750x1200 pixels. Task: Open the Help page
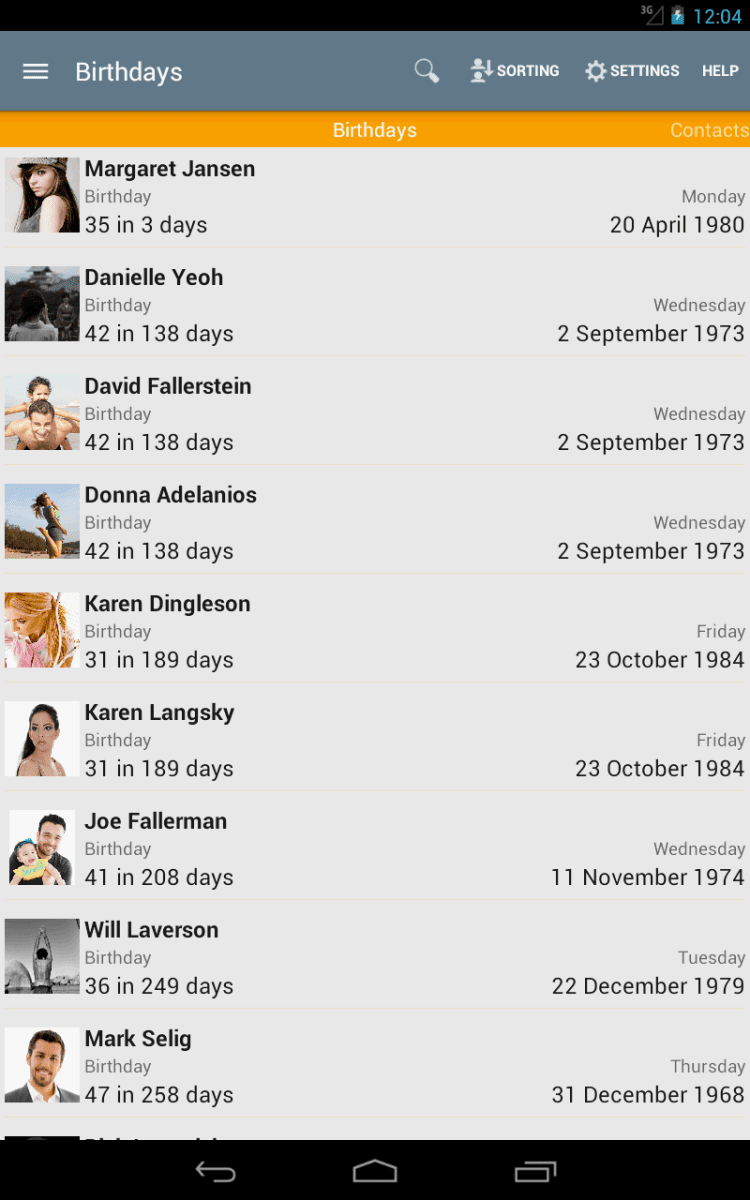tap(720, 71)
